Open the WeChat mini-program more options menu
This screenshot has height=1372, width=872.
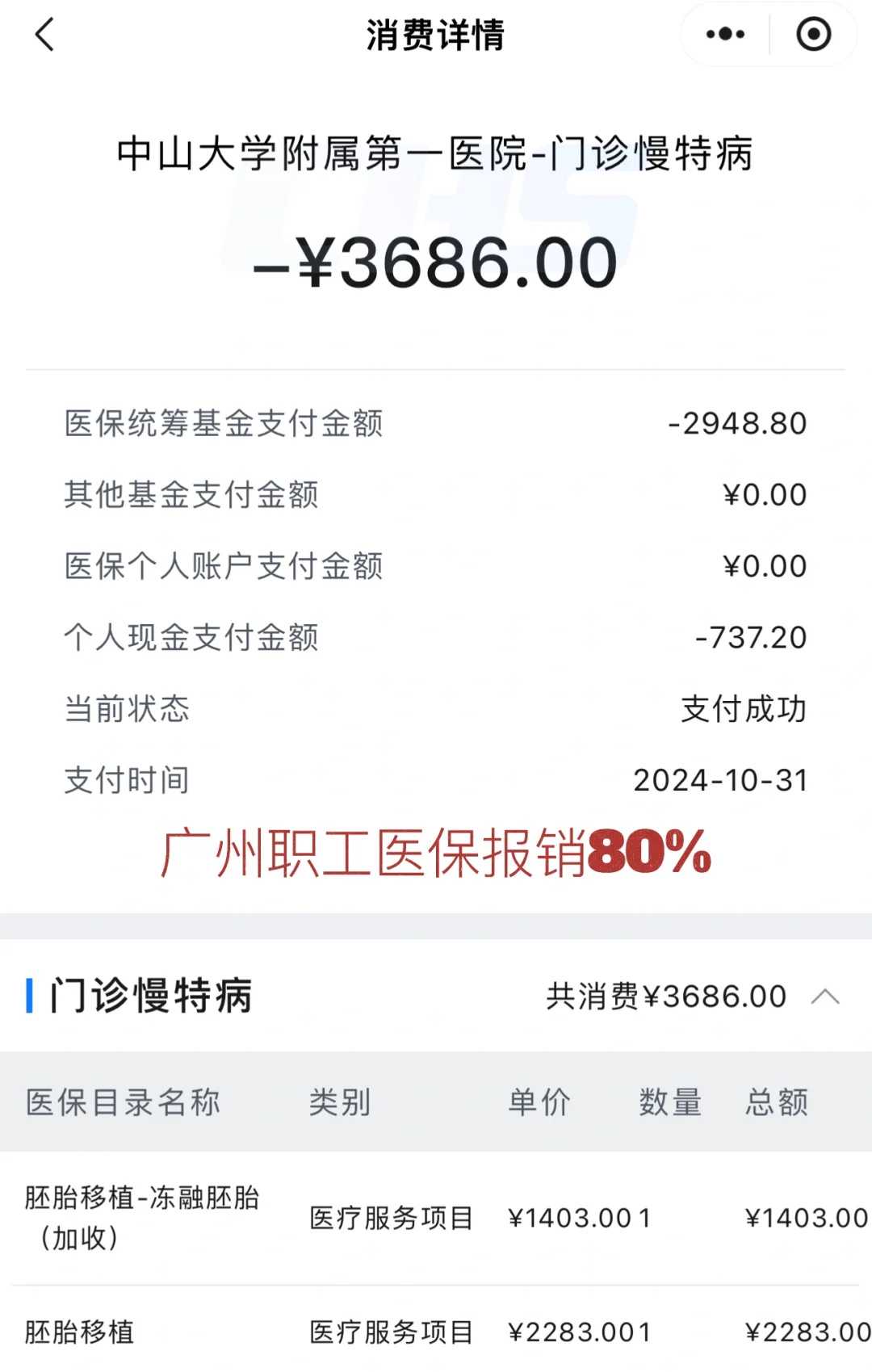(x=724, y=34)
